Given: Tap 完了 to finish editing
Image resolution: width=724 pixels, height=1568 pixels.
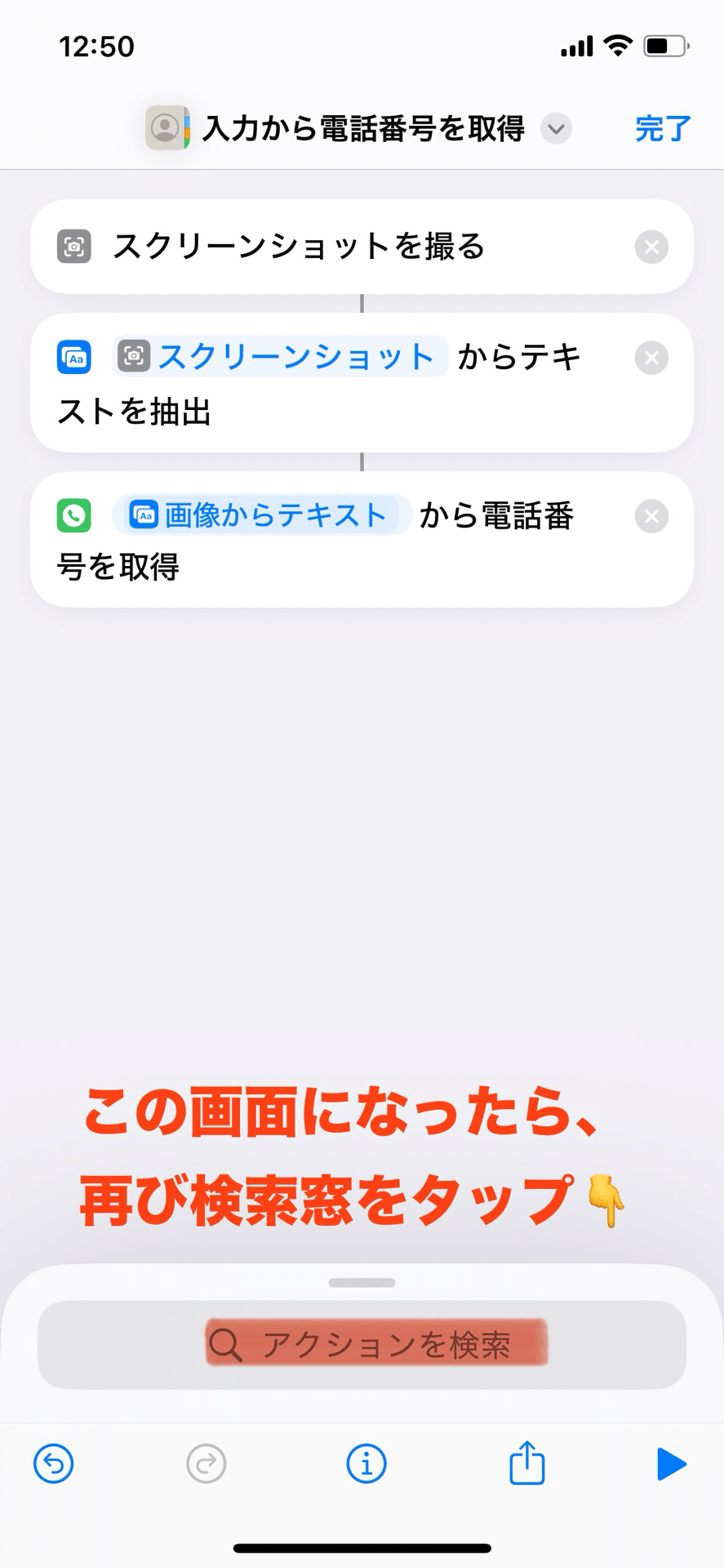Looking at the screenshot, I should coord(662,128).
